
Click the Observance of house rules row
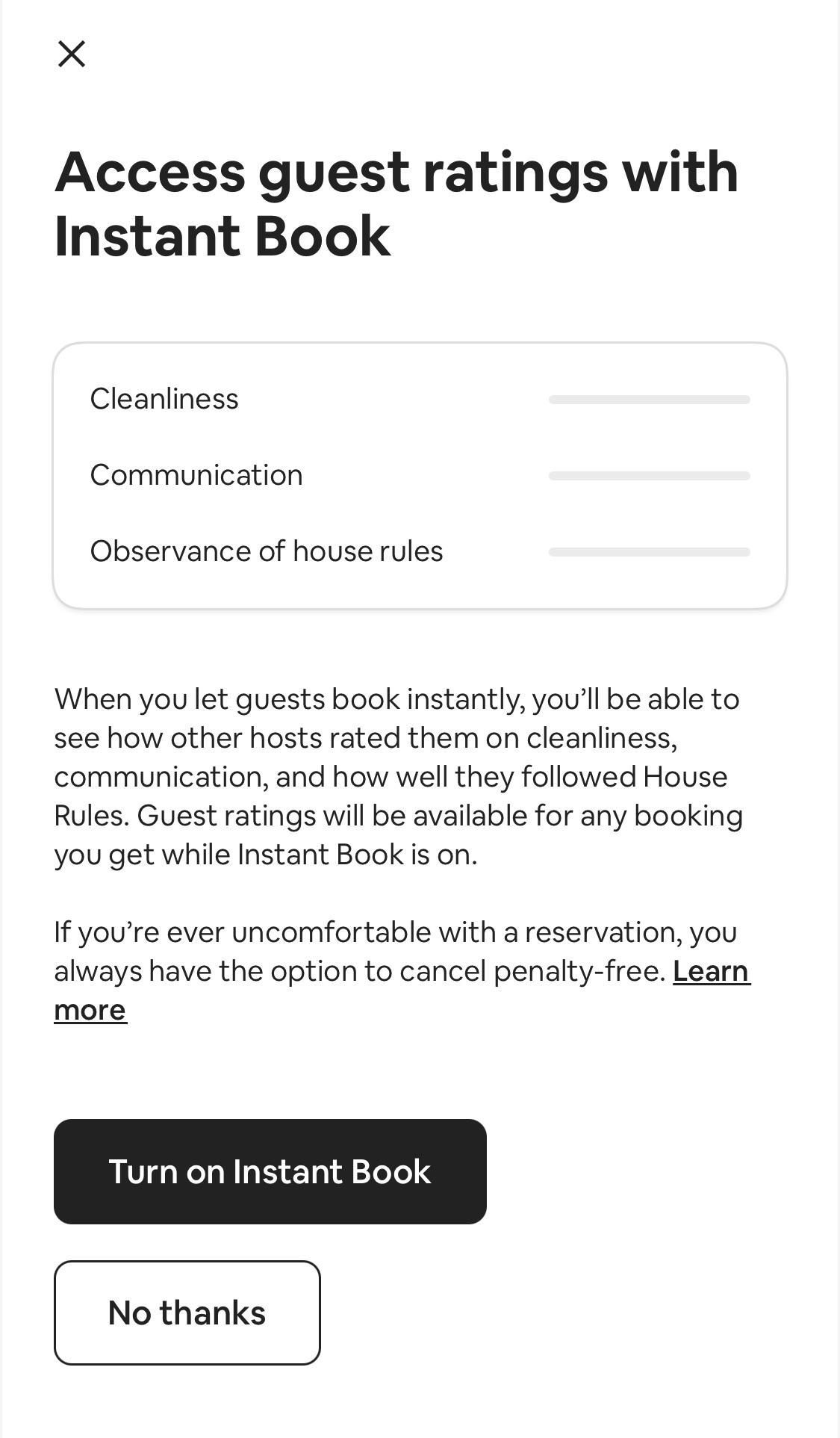tap(267, 551)
